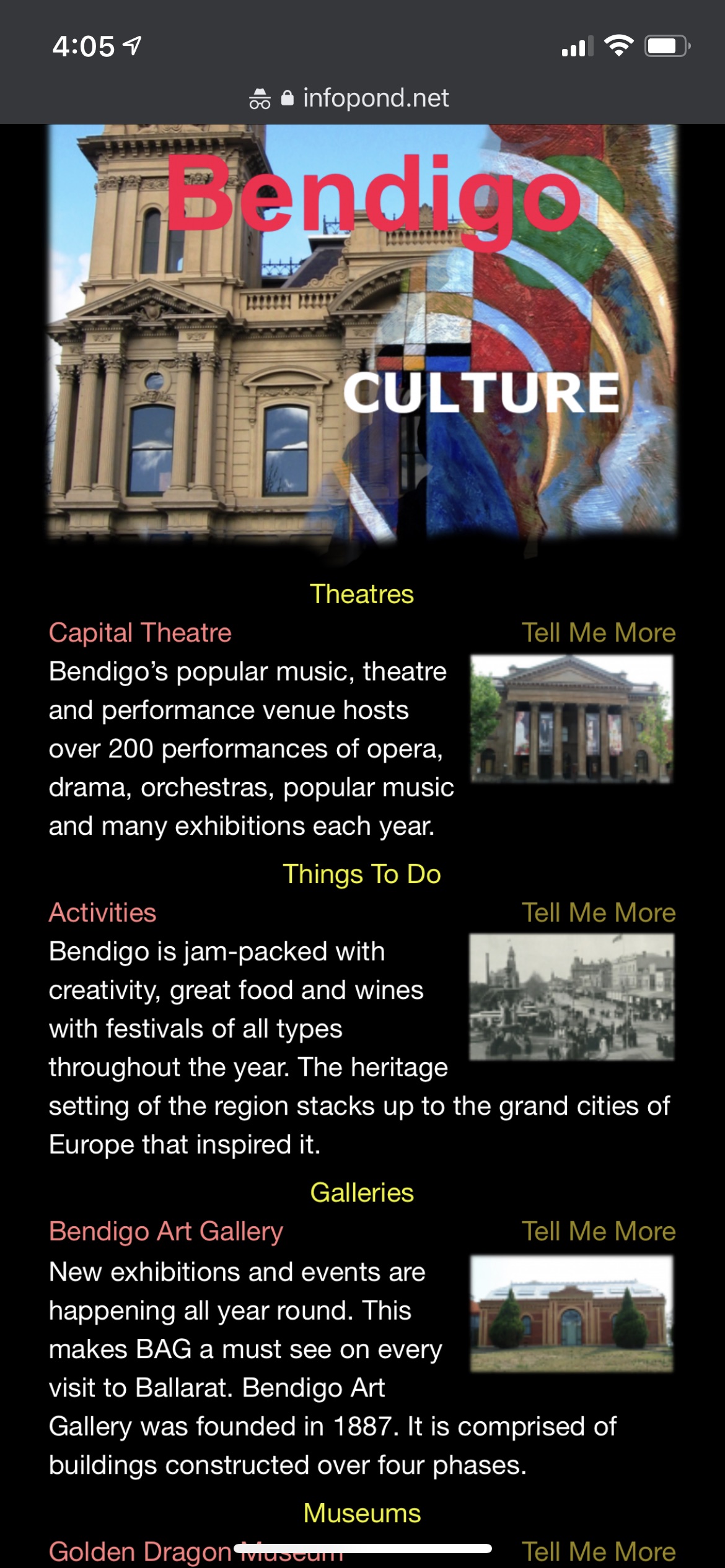725x1568 pixels.
Task: Open the Capital Theatre building photo
Action: pos(571,718)
